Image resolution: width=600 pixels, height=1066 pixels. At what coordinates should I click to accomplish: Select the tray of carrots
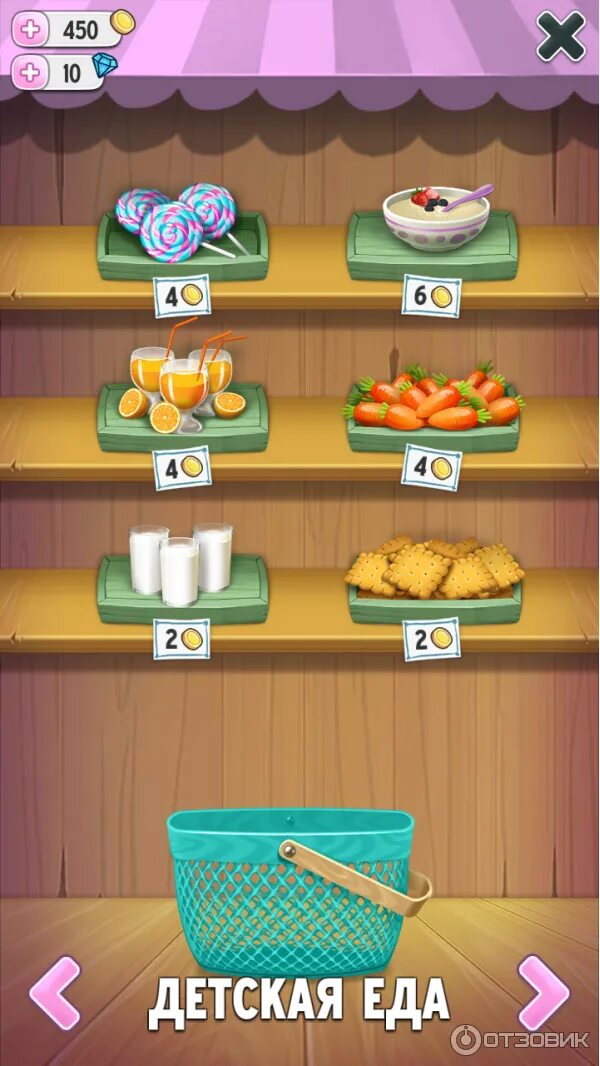pyautogui.click(x=433, y=407)
